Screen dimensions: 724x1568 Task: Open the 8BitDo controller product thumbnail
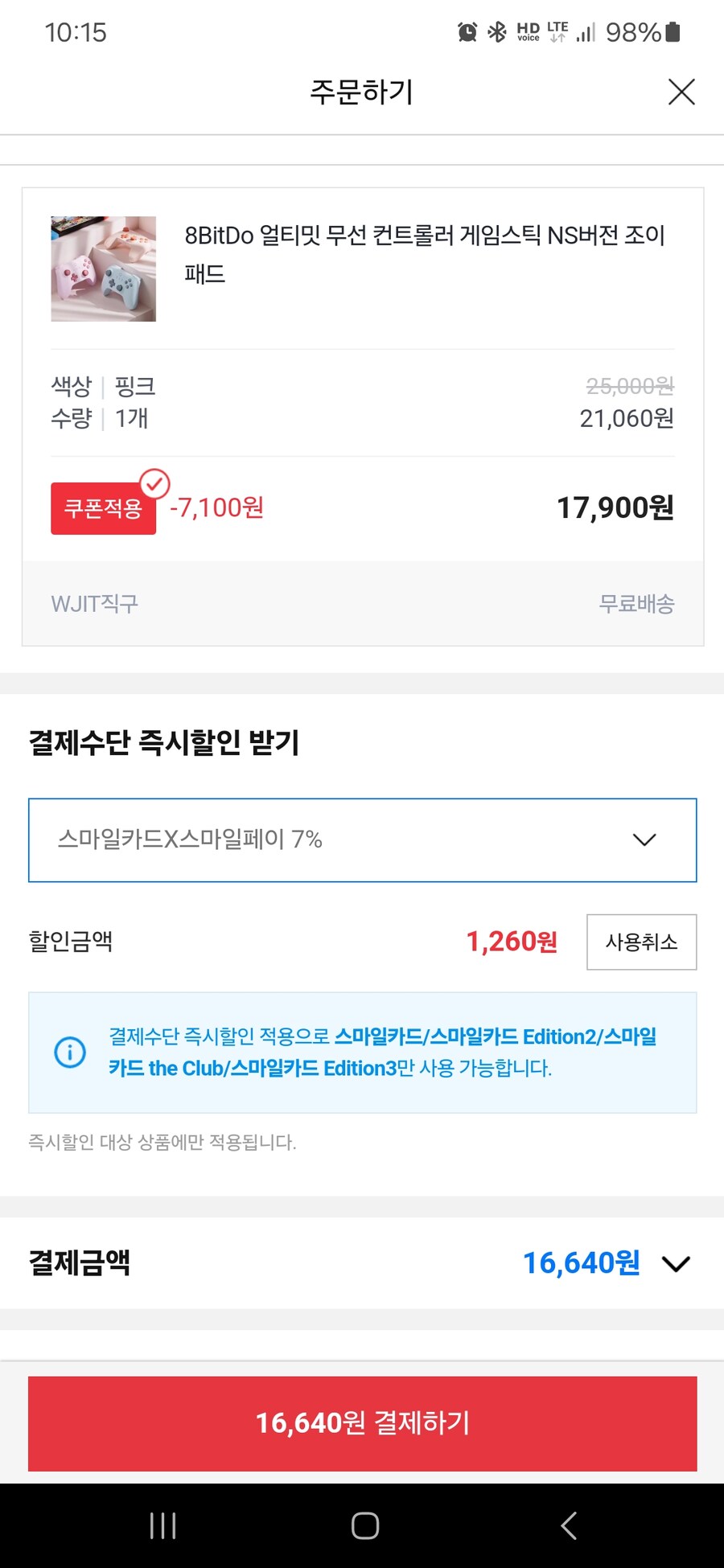tap(103, 268)
